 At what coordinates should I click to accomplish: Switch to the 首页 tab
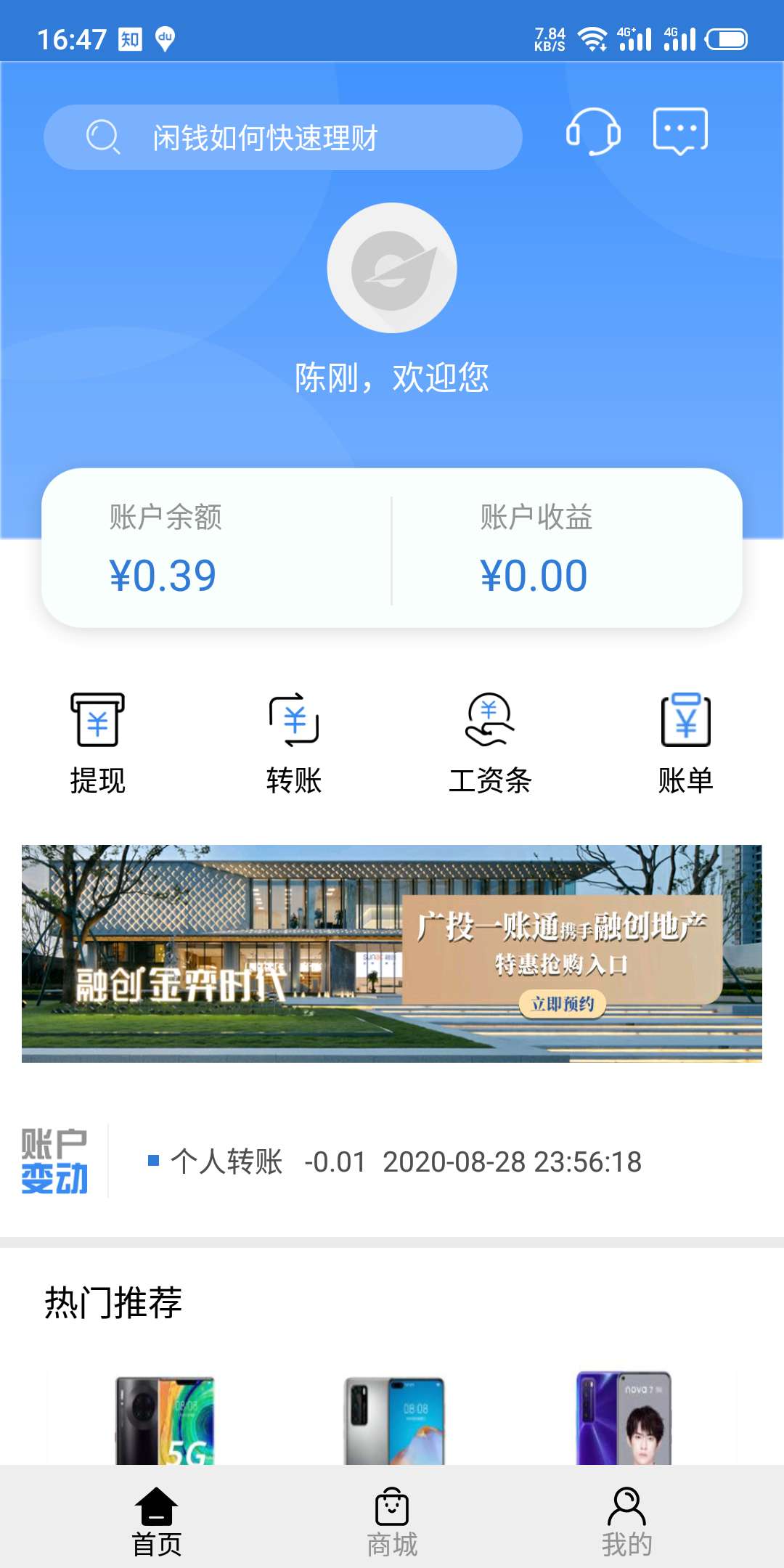[157, 1522]
